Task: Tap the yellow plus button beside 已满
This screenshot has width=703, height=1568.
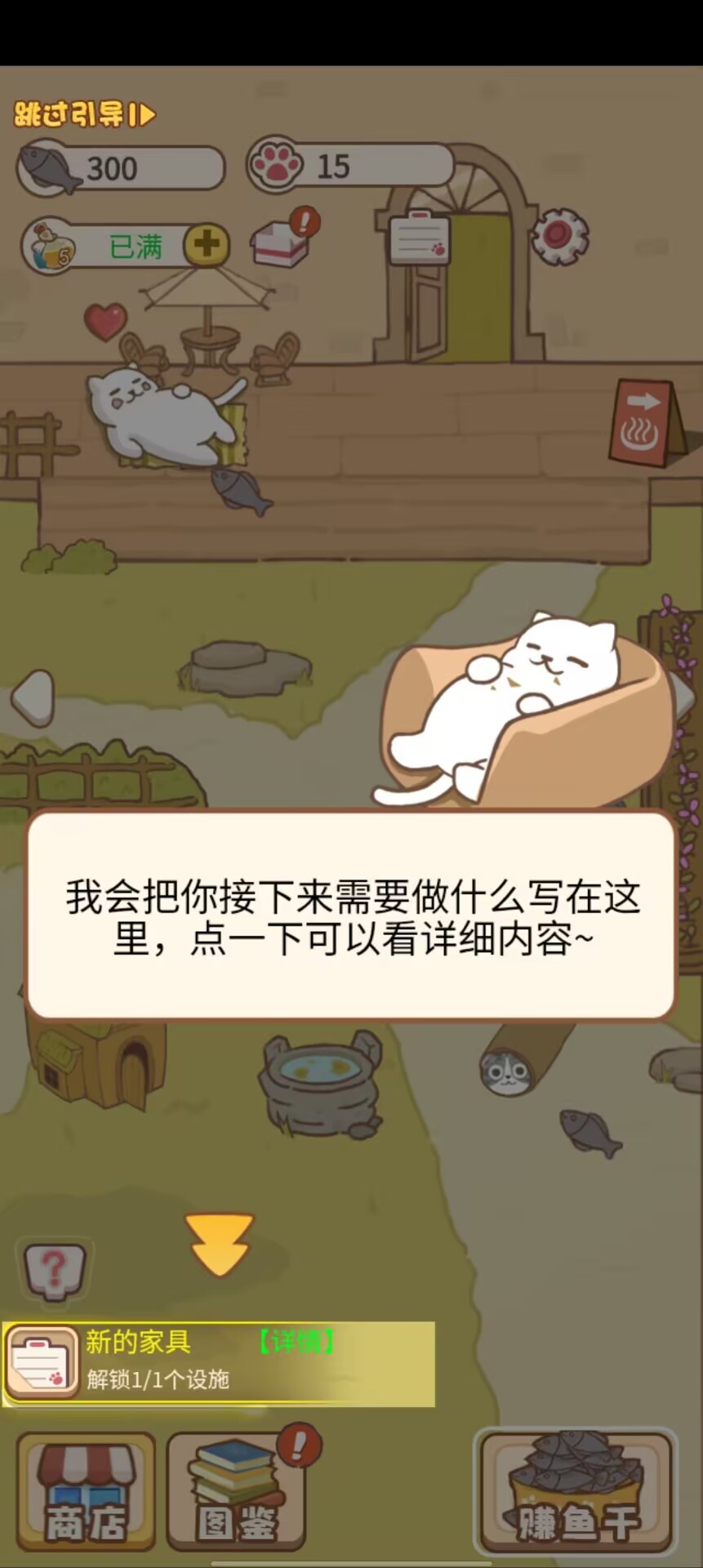Action: [207, 244]
